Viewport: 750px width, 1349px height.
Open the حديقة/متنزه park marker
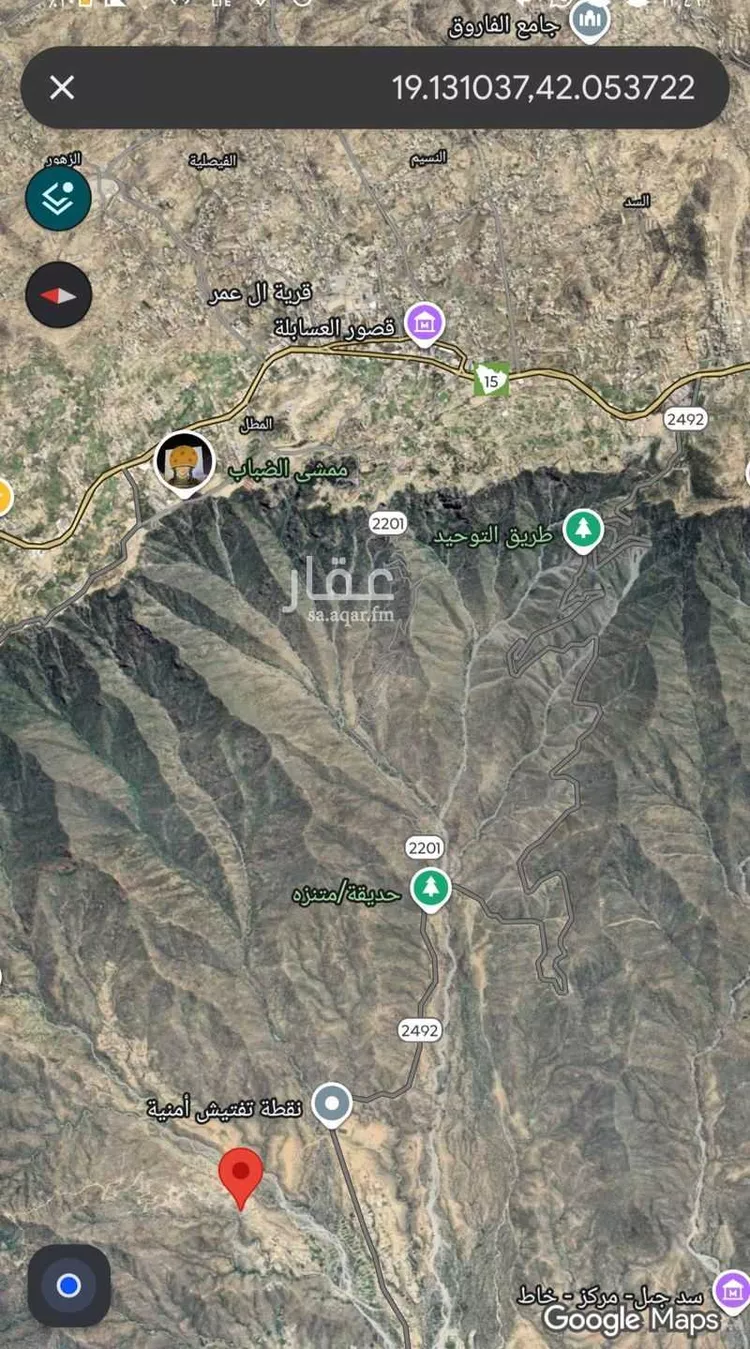tap(431, 890)
